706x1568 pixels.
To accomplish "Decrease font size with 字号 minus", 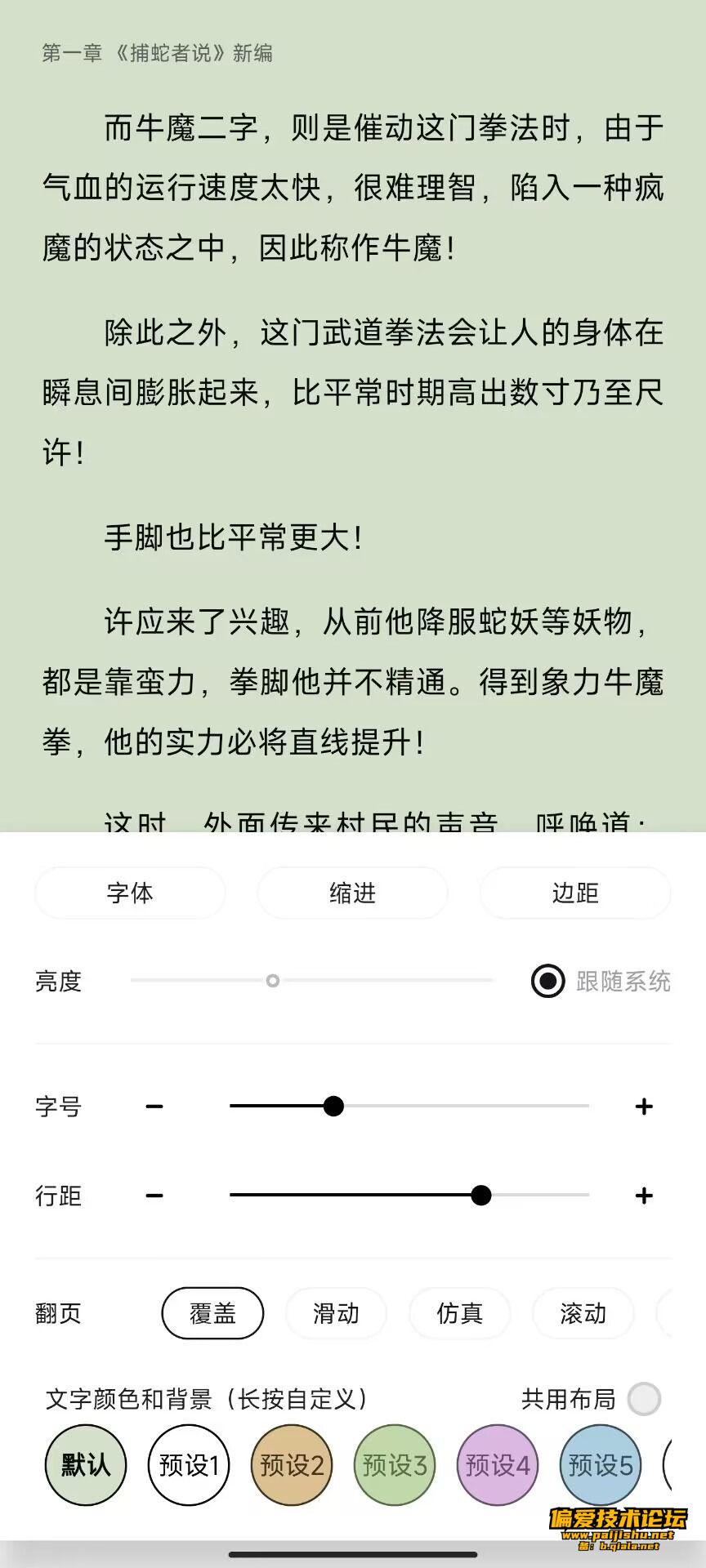I will [154, 1107].
